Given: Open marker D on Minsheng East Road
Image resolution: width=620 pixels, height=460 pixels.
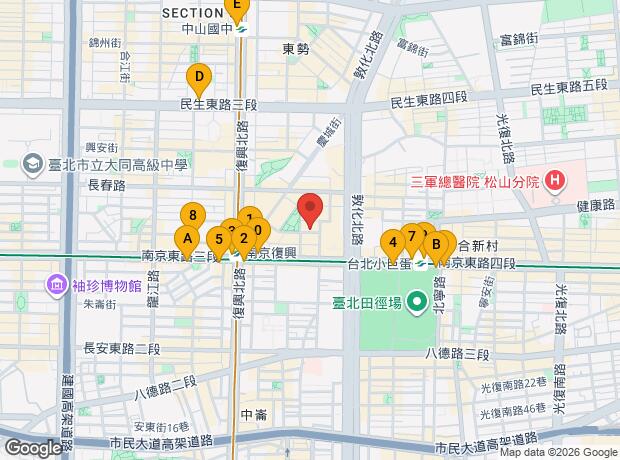Looking at the screenshot, I should (x=199, y=77).
